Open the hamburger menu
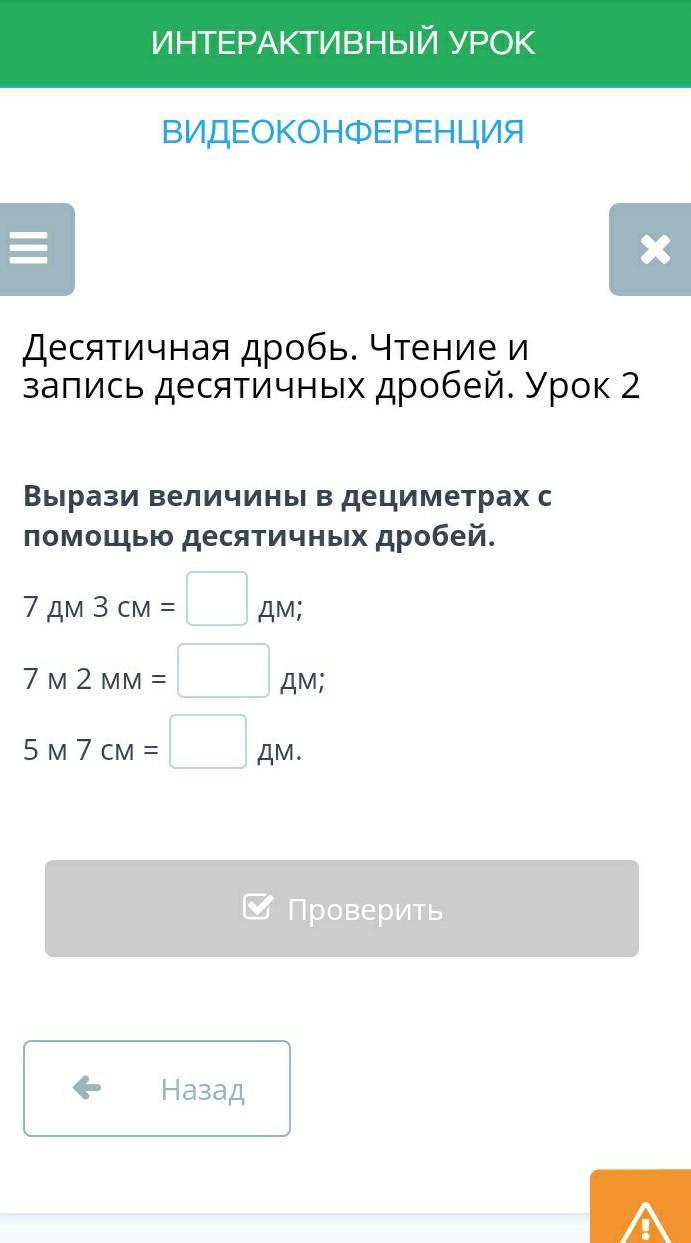Screen dimensions: 691x1243 click(x=32, y=249)
